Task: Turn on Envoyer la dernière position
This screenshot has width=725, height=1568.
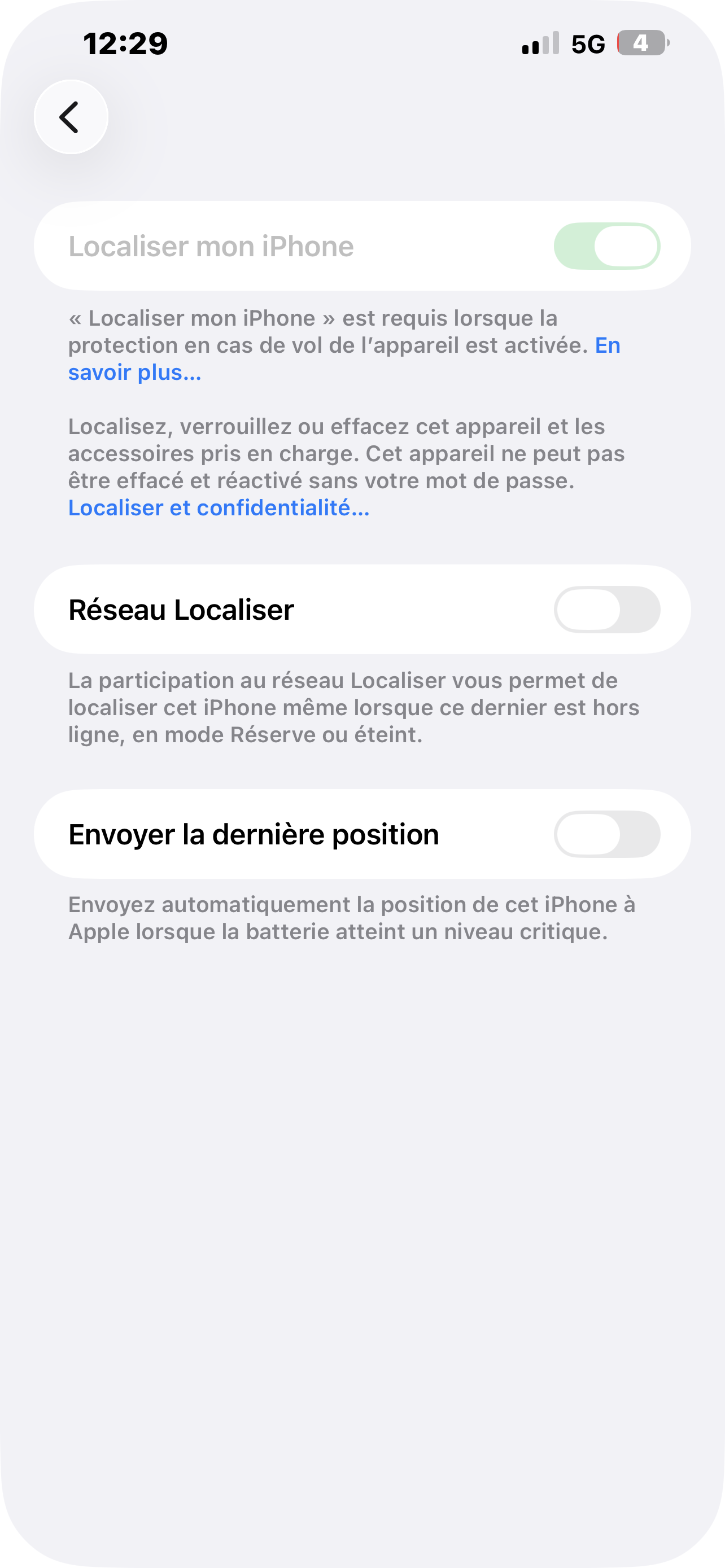Action: pyautogui.click(x=606, y=834)
